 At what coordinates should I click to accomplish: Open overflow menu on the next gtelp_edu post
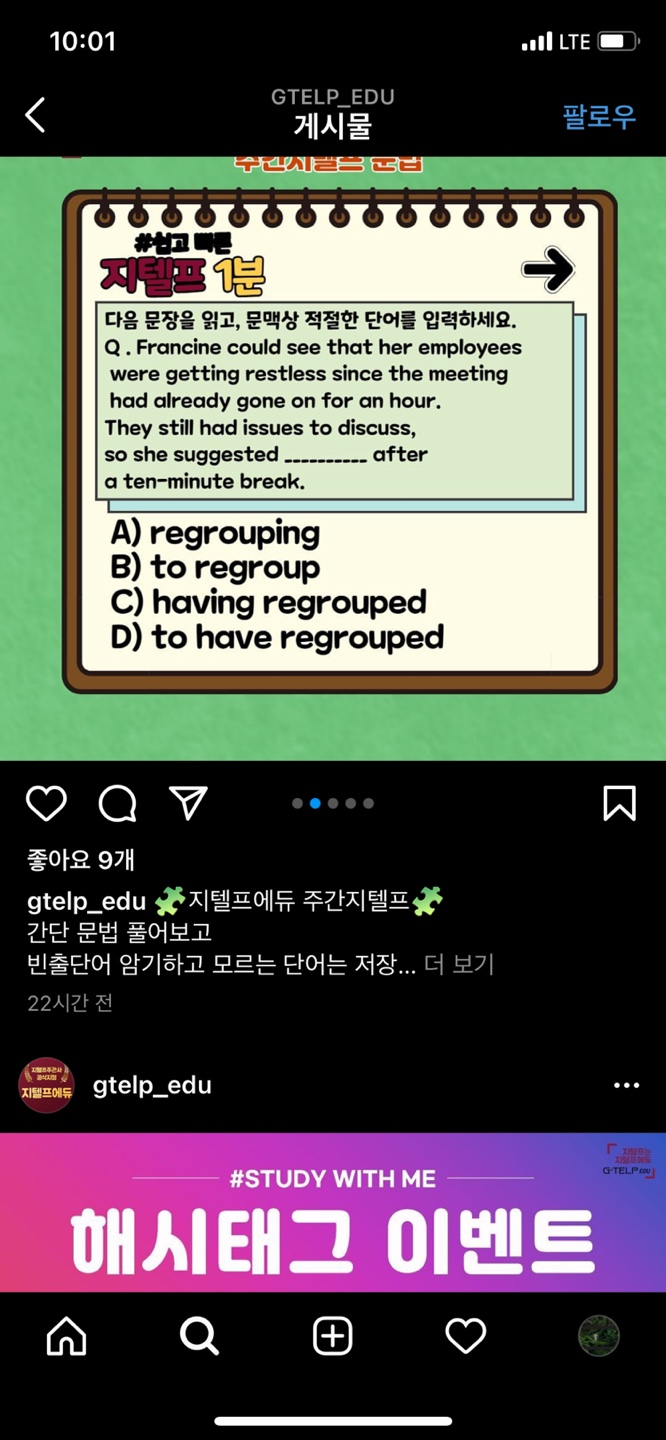pos(626,1086)
